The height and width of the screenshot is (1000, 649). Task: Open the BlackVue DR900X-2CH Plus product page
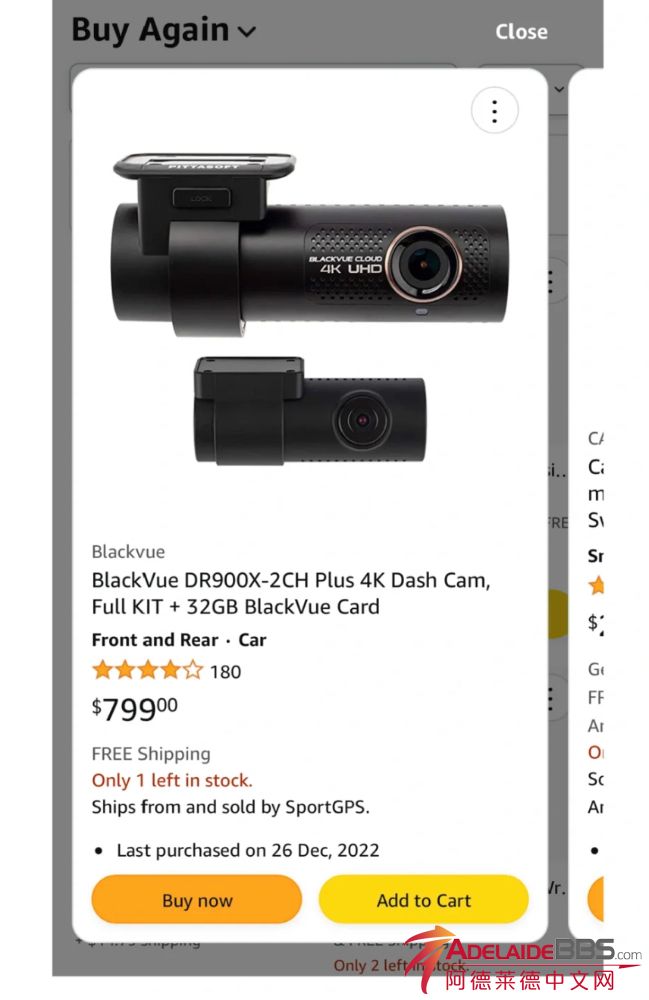tap(291, 593)
